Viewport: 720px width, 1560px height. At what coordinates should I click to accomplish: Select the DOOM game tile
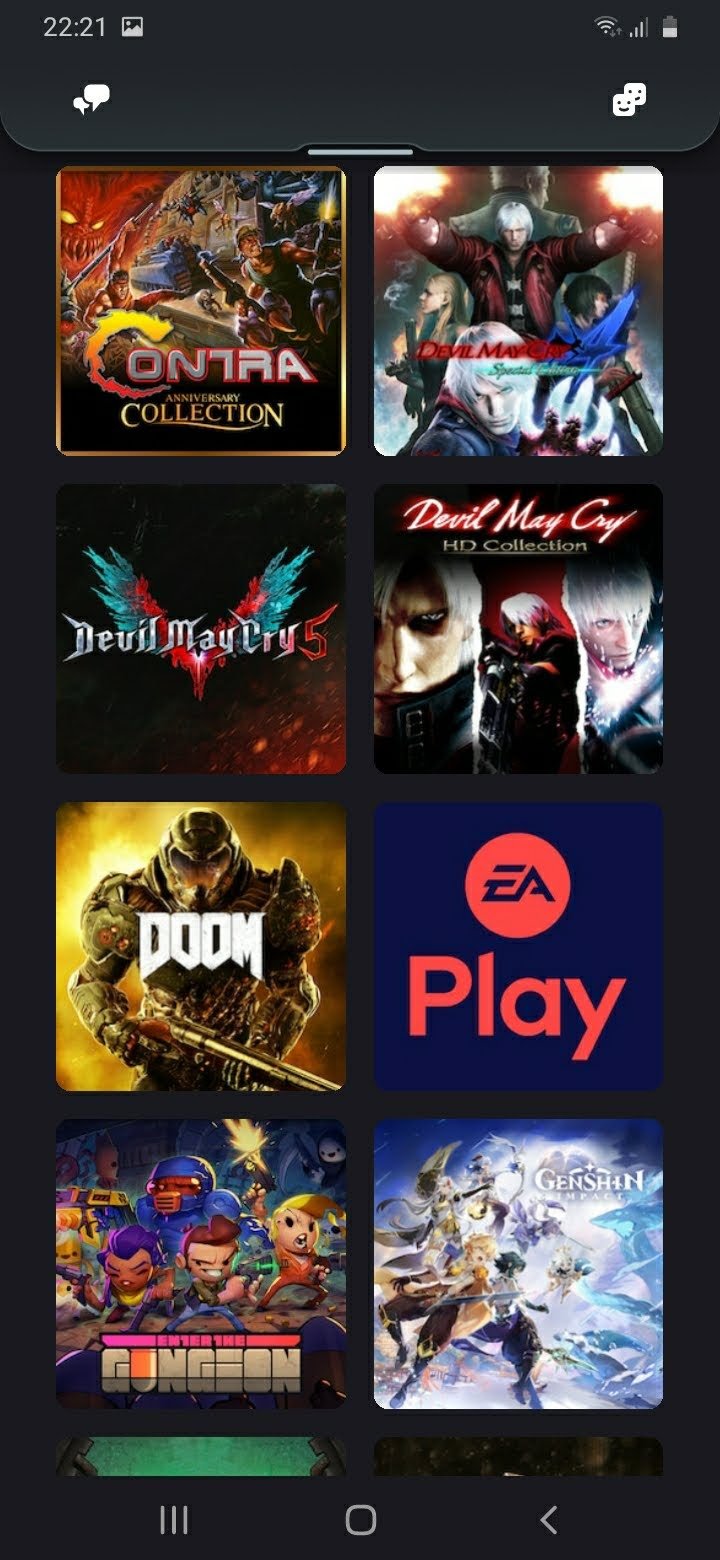(x=201, y=946)
